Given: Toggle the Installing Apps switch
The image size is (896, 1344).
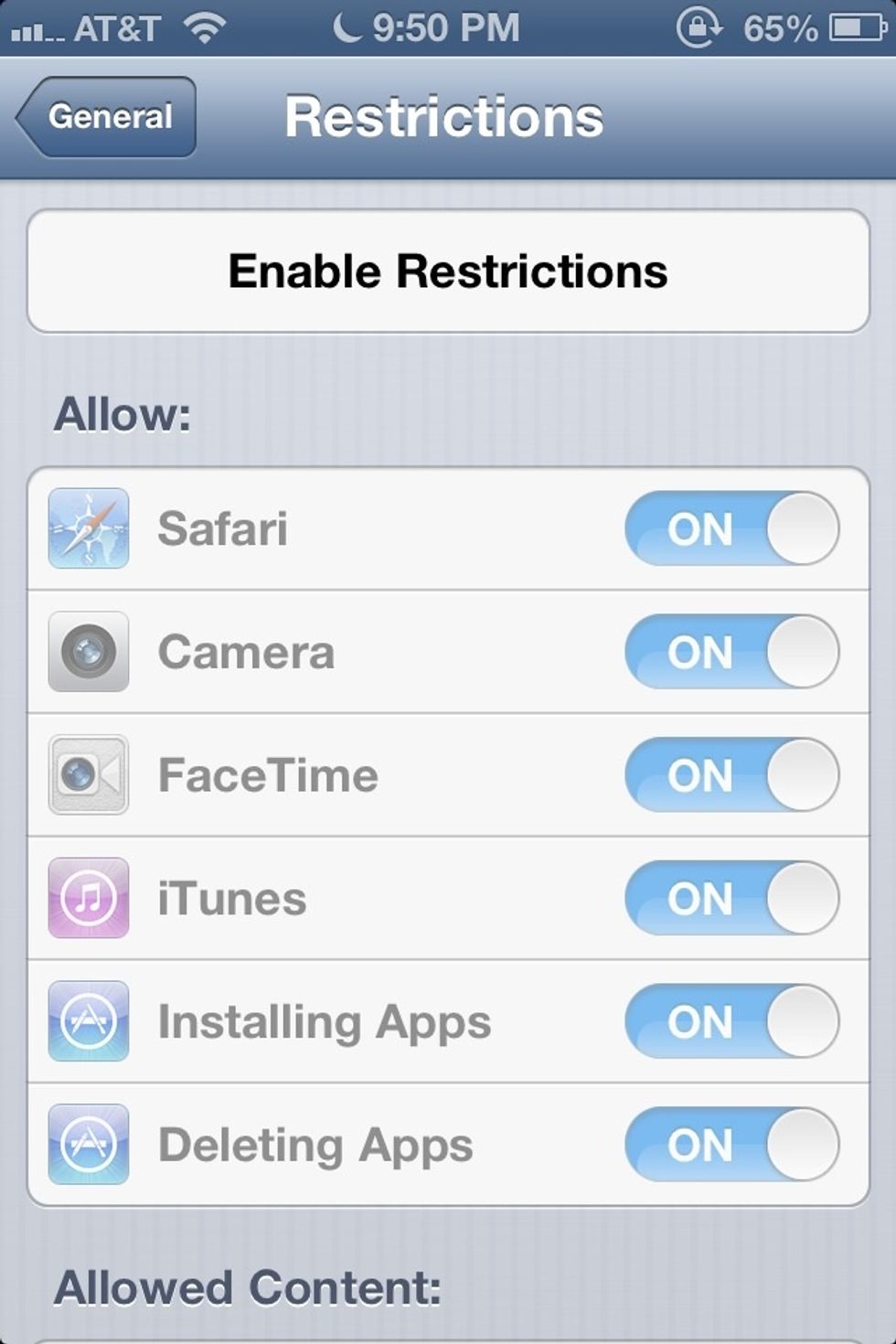Looking at the screenshot, I should pyautogui.click(x=731, y=1021).
